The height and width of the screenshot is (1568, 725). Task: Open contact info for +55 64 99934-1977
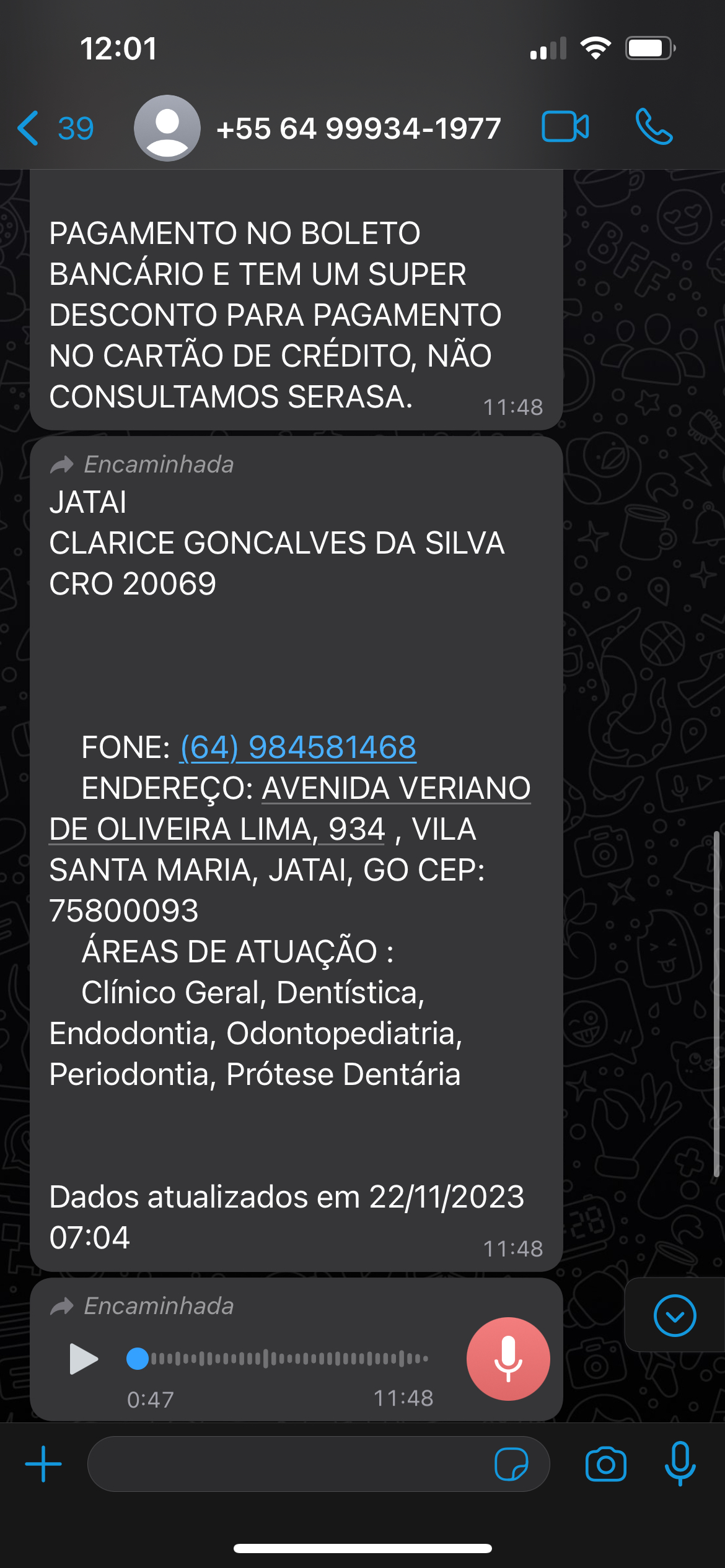pyautogui.click(x=358, y=129)
